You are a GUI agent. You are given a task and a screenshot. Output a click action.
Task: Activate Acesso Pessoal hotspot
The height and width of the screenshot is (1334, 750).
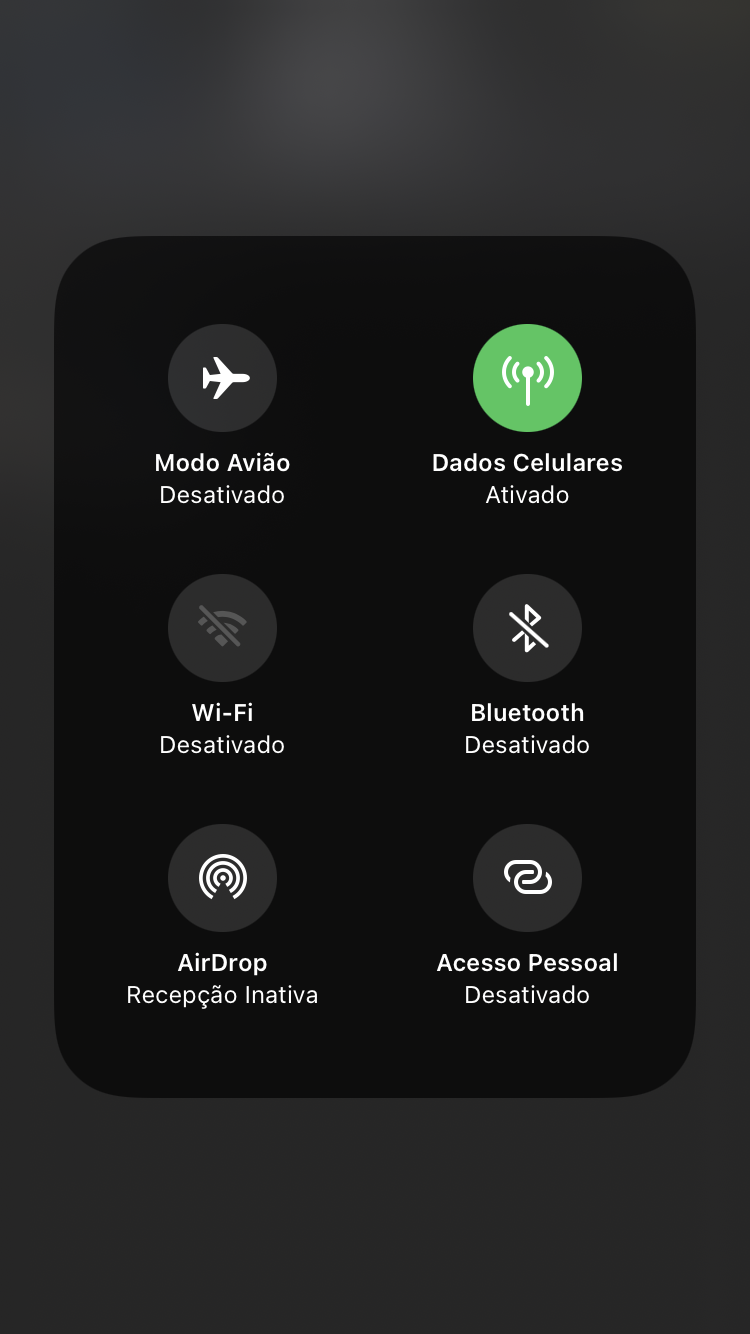527,878
